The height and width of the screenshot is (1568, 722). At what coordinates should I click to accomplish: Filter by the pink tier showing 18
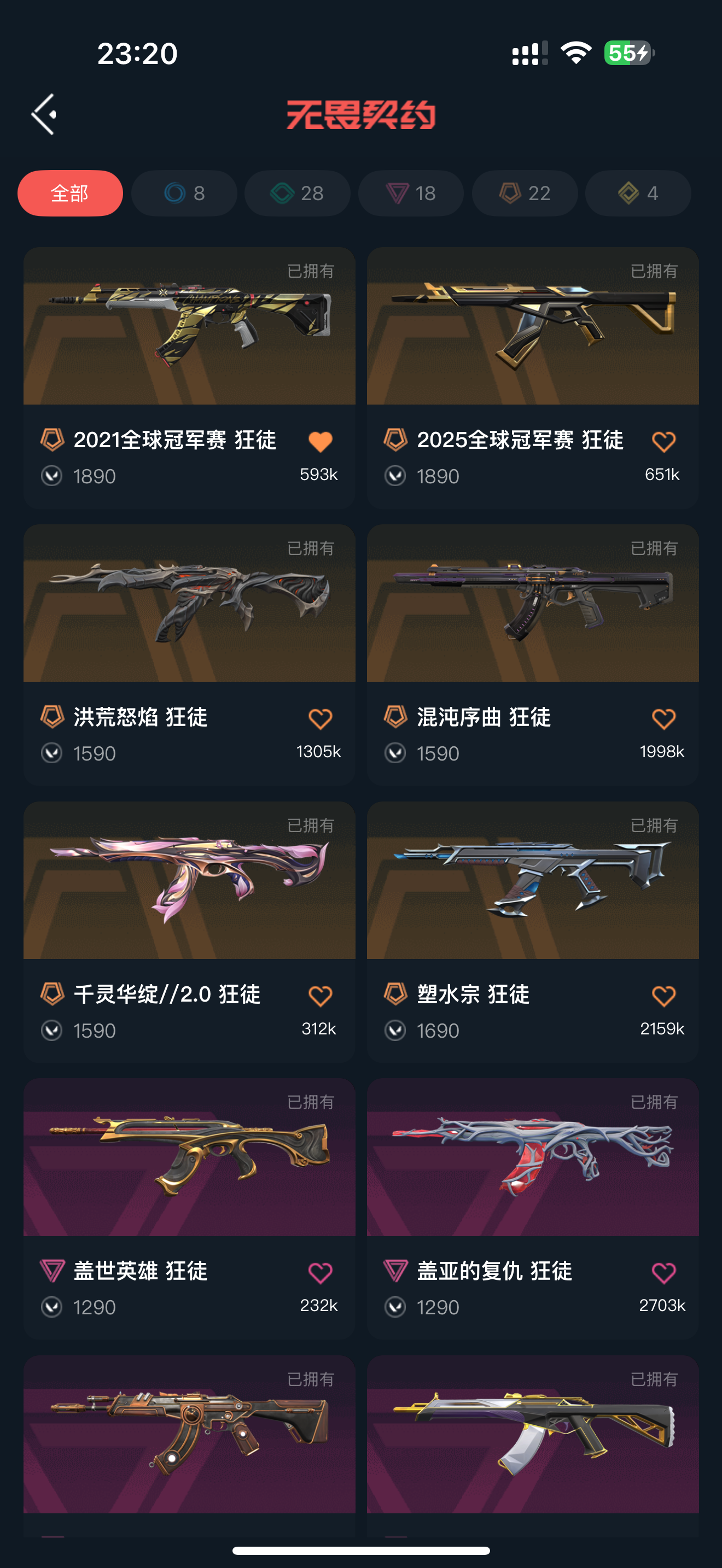pyautogui.click(x=411, y=193)
